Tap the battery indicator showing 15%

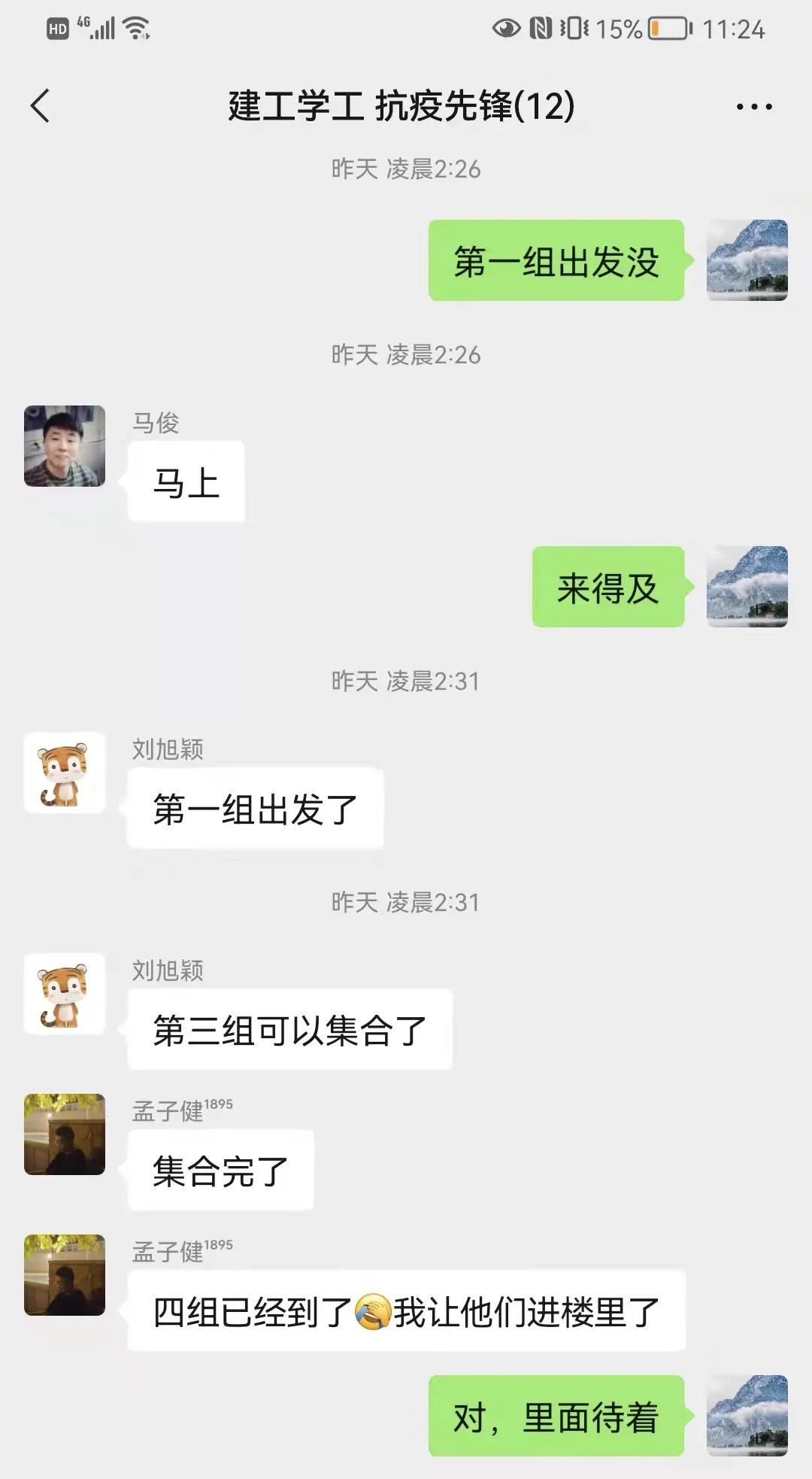662,30
